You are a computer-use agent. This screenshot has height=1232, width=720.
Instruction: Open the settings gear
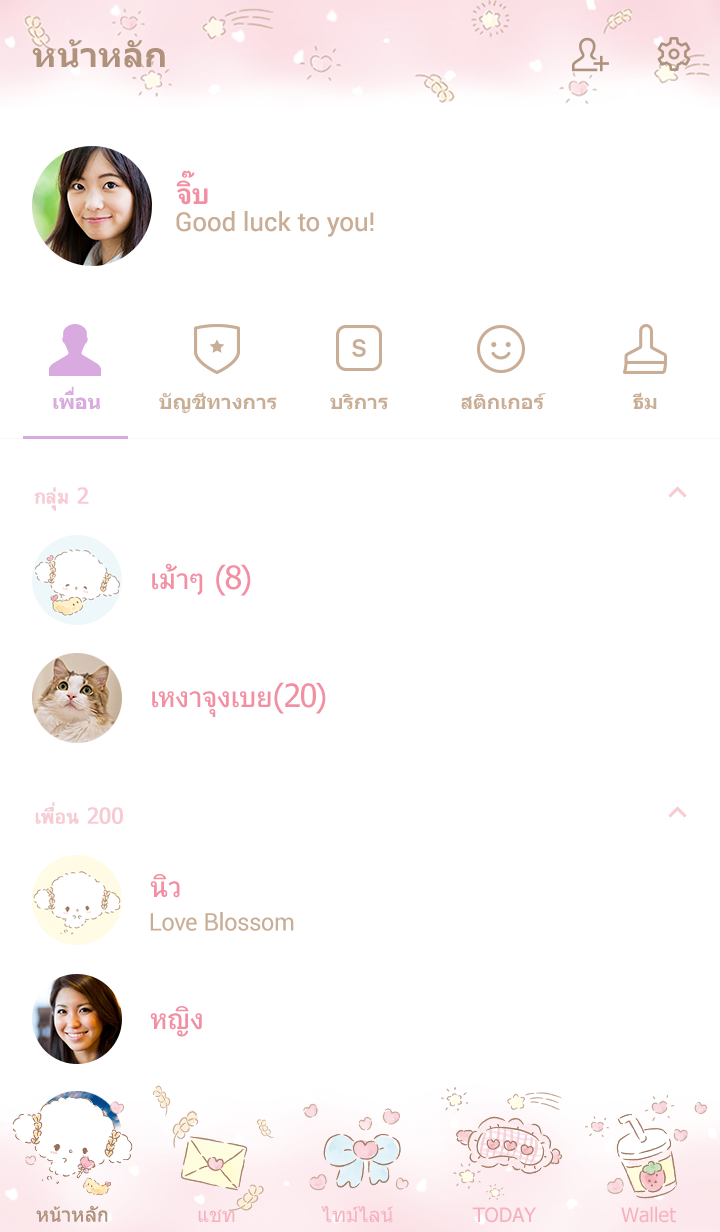[674, 55]
